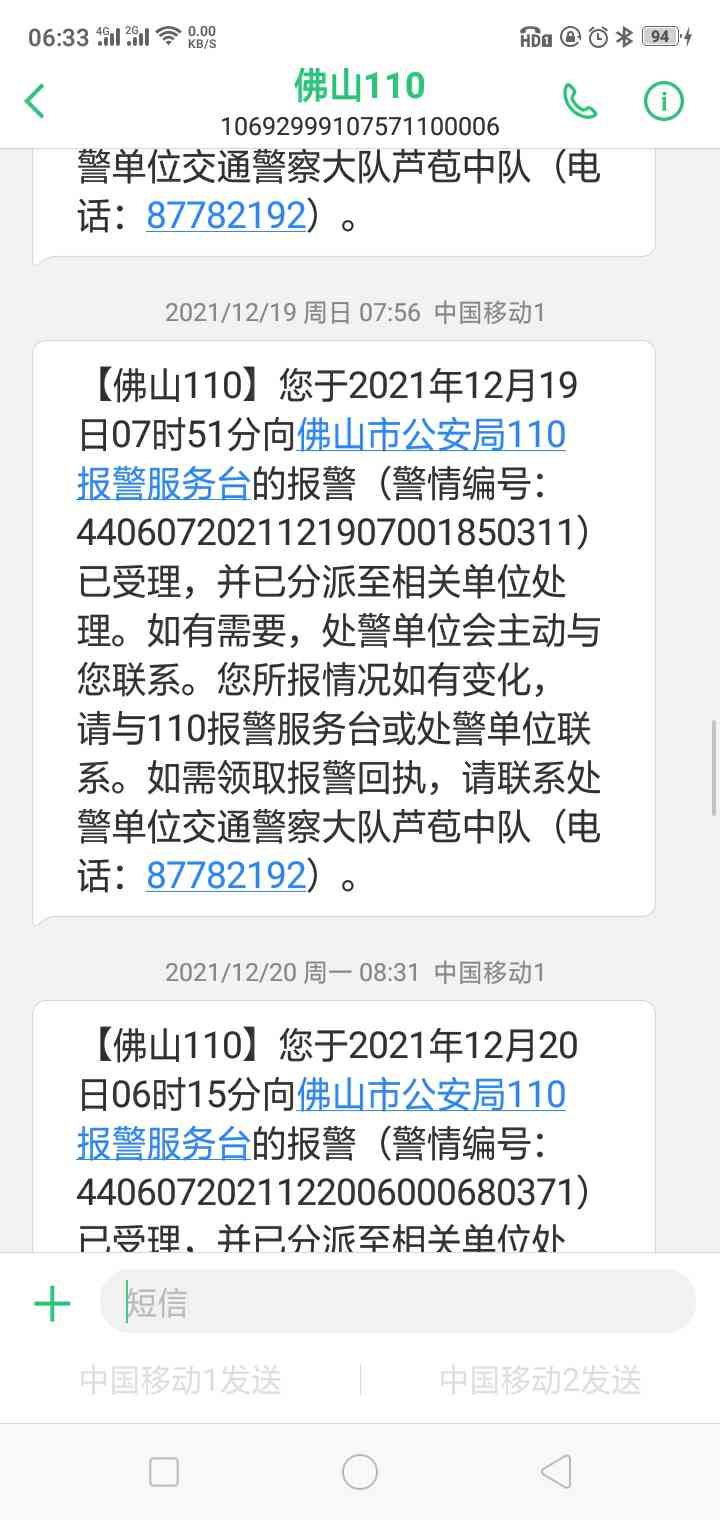This screenshot has width=720, height=1520.
Task: Send via 中国移动2发送
Action: coord(540,1381)
